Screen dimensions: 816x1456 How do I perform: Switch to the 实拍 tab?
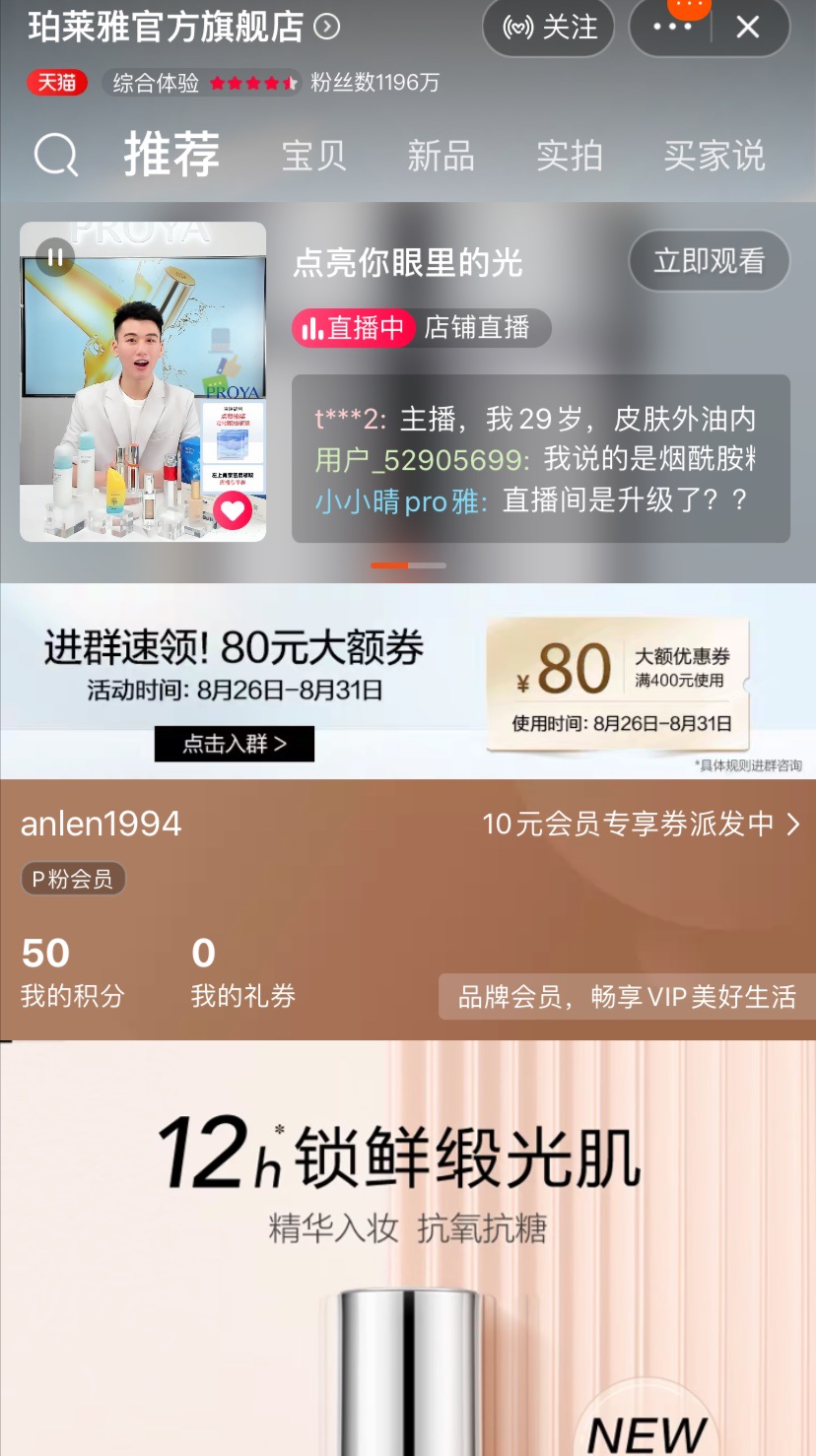point(569,156)
